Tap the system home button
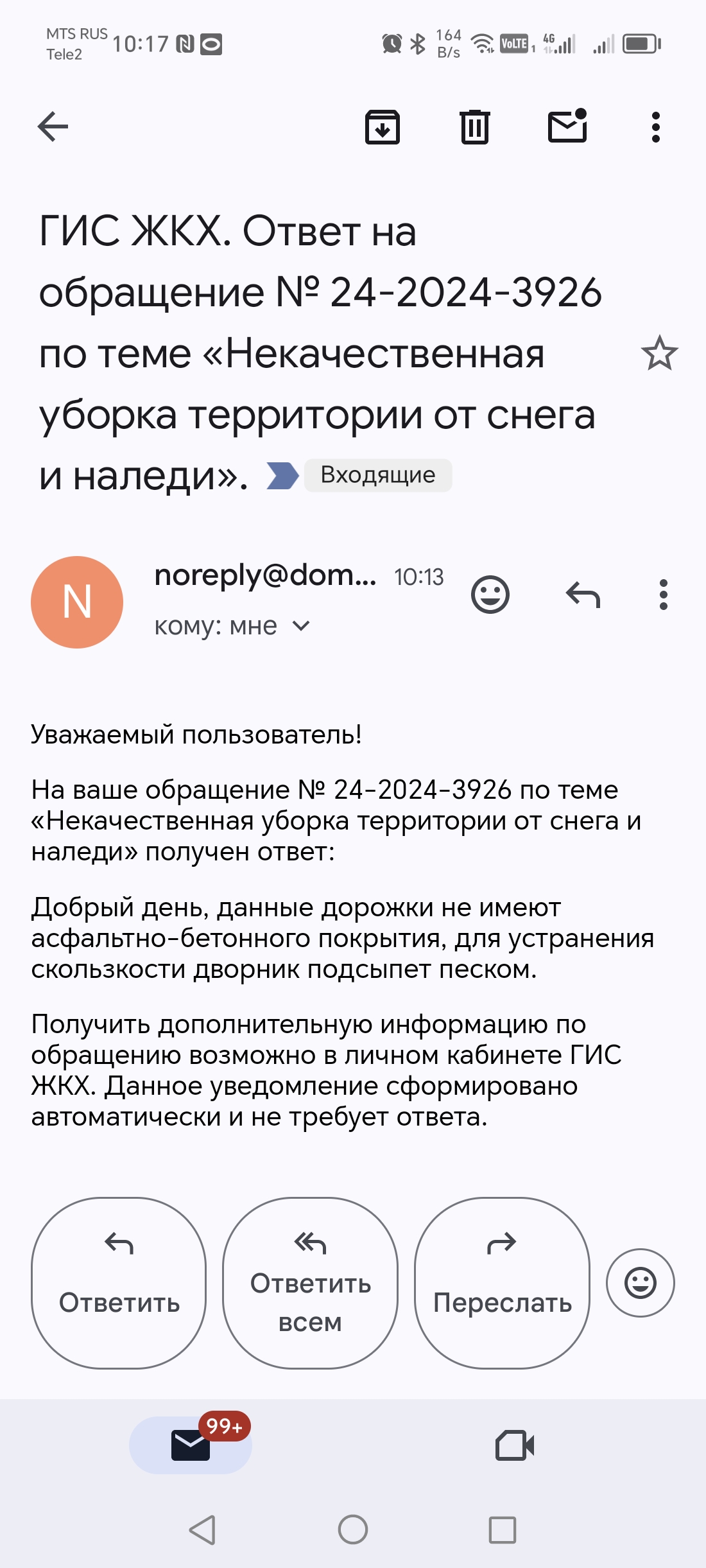The height and width of the screenshot is (1568, 706). (x=353, y=1529)
